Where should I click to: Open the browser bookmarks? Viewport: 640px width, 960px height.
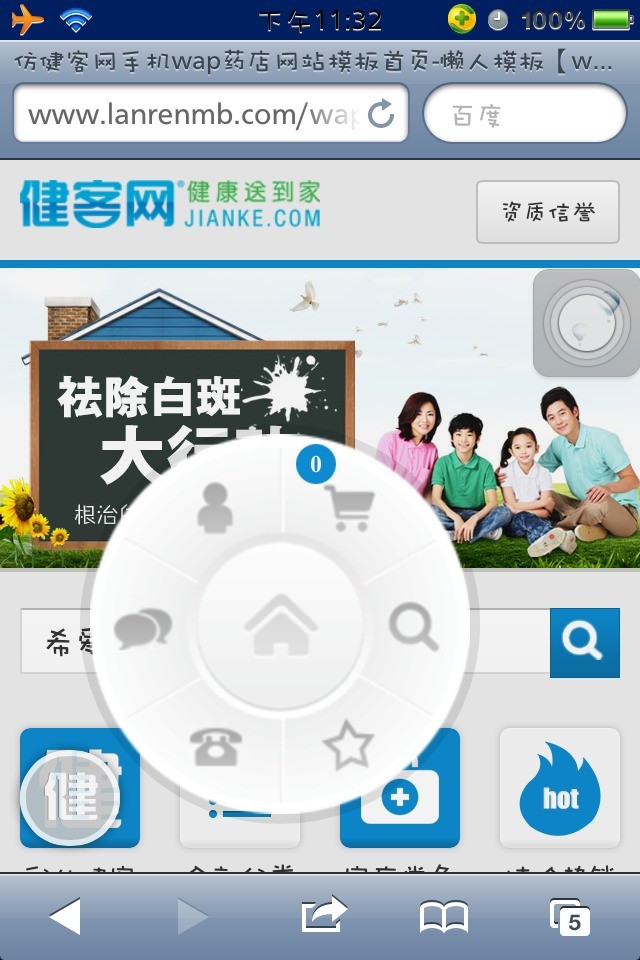pos(444,916)
